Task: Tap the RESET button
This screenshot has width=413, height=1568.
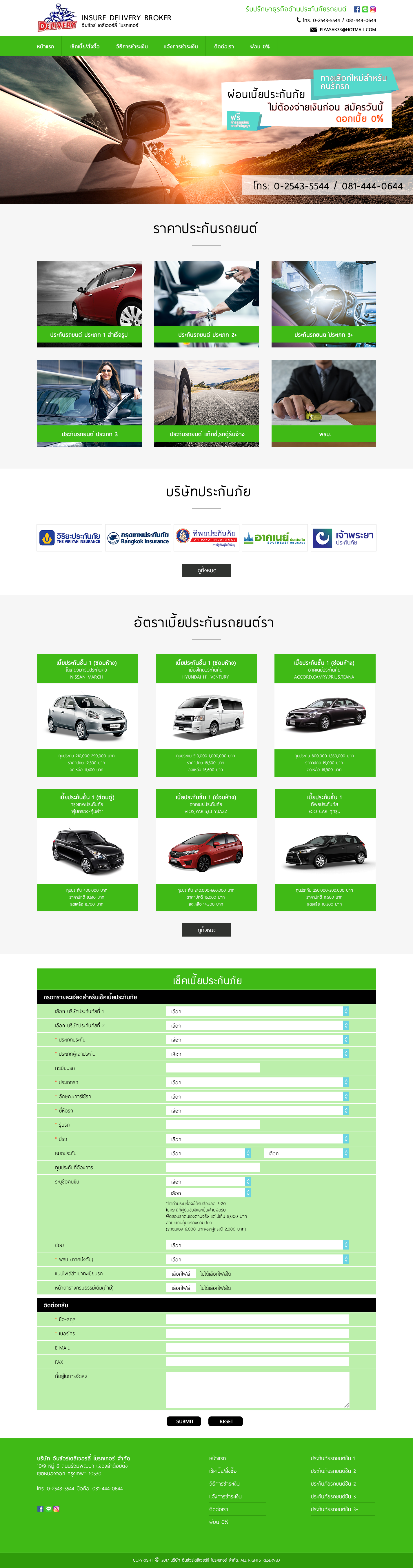Action: pyautogui.click(x=225, y=1421)
